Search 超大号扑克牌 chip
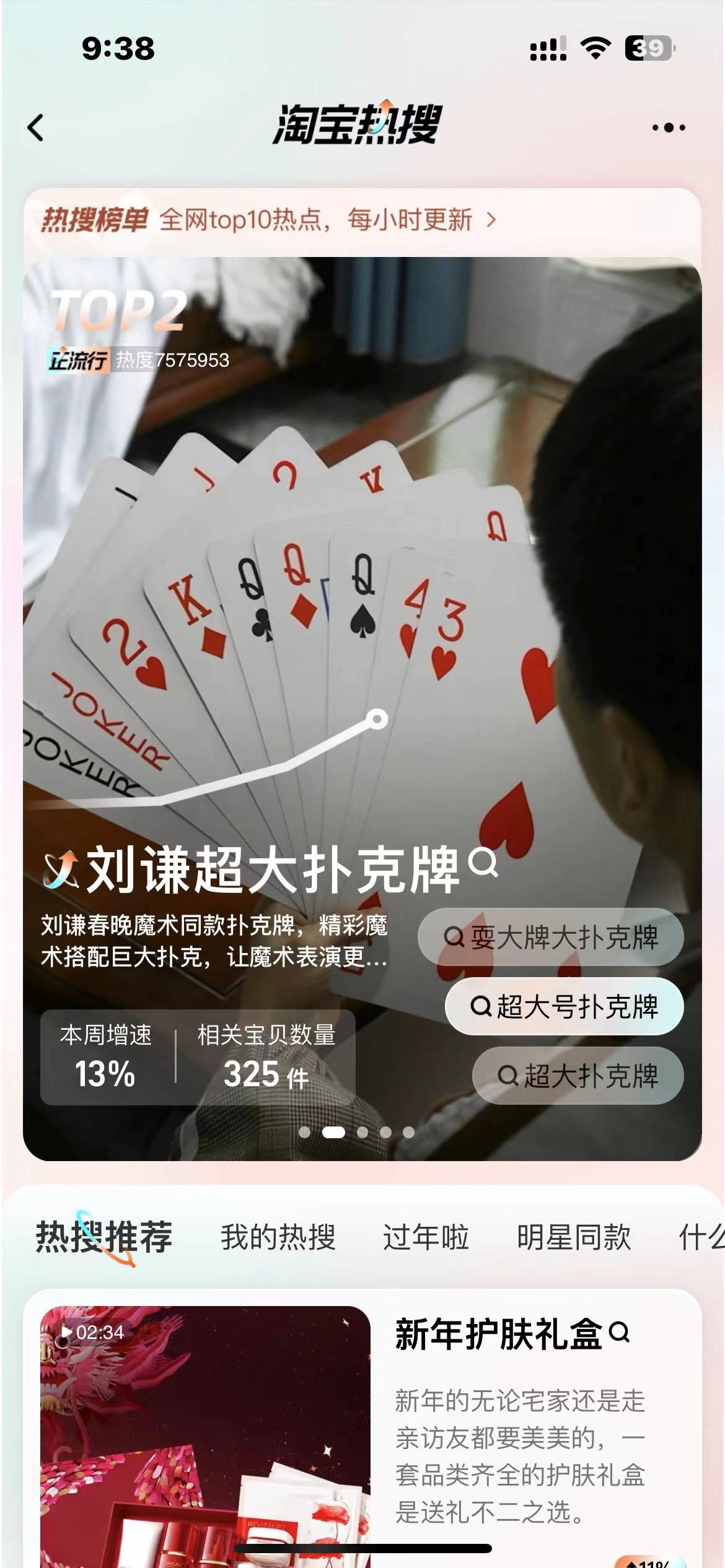The image size is (725, 1568). pyautogui.click(x=564, y=1006)
